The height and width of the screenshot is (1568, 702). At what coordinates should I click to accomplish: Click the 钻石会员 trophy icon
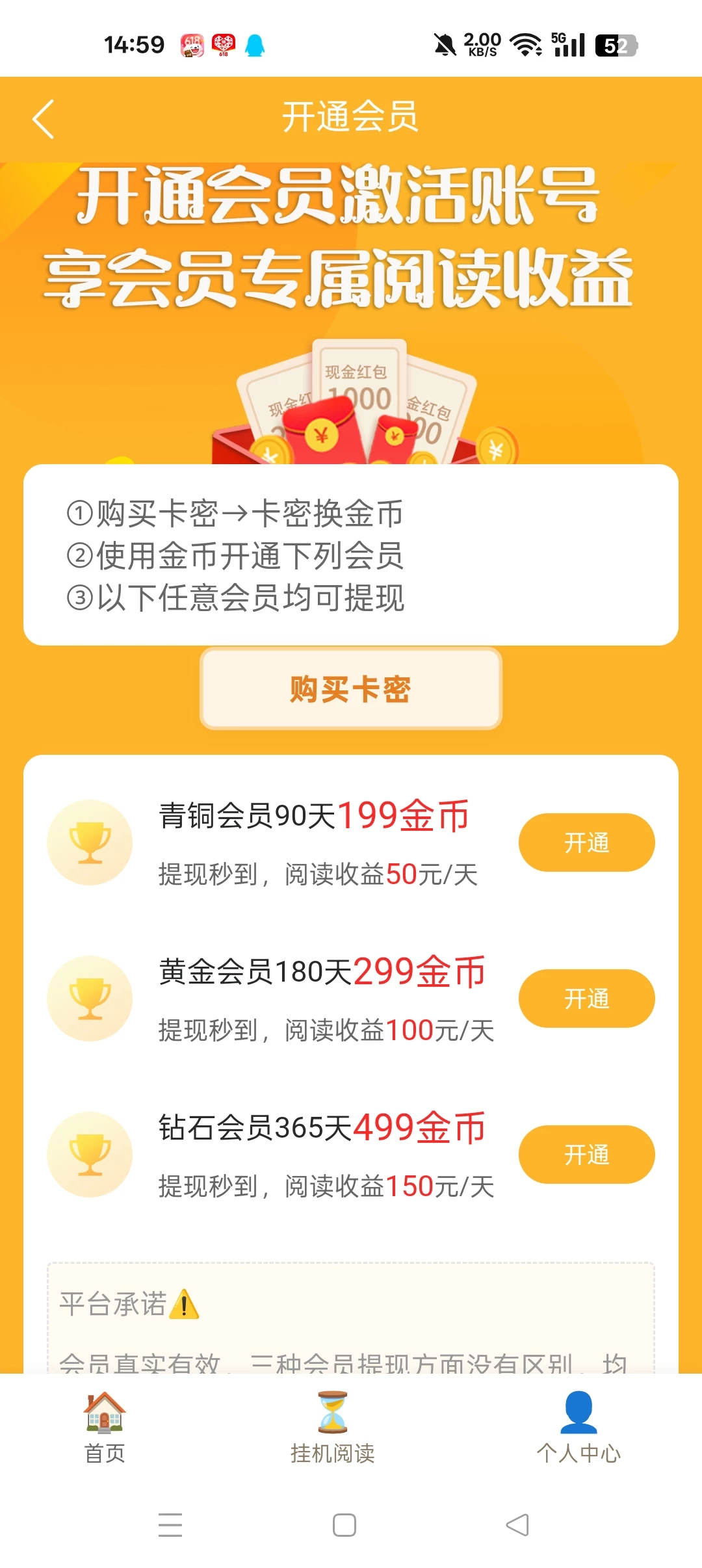[90, 1154]
